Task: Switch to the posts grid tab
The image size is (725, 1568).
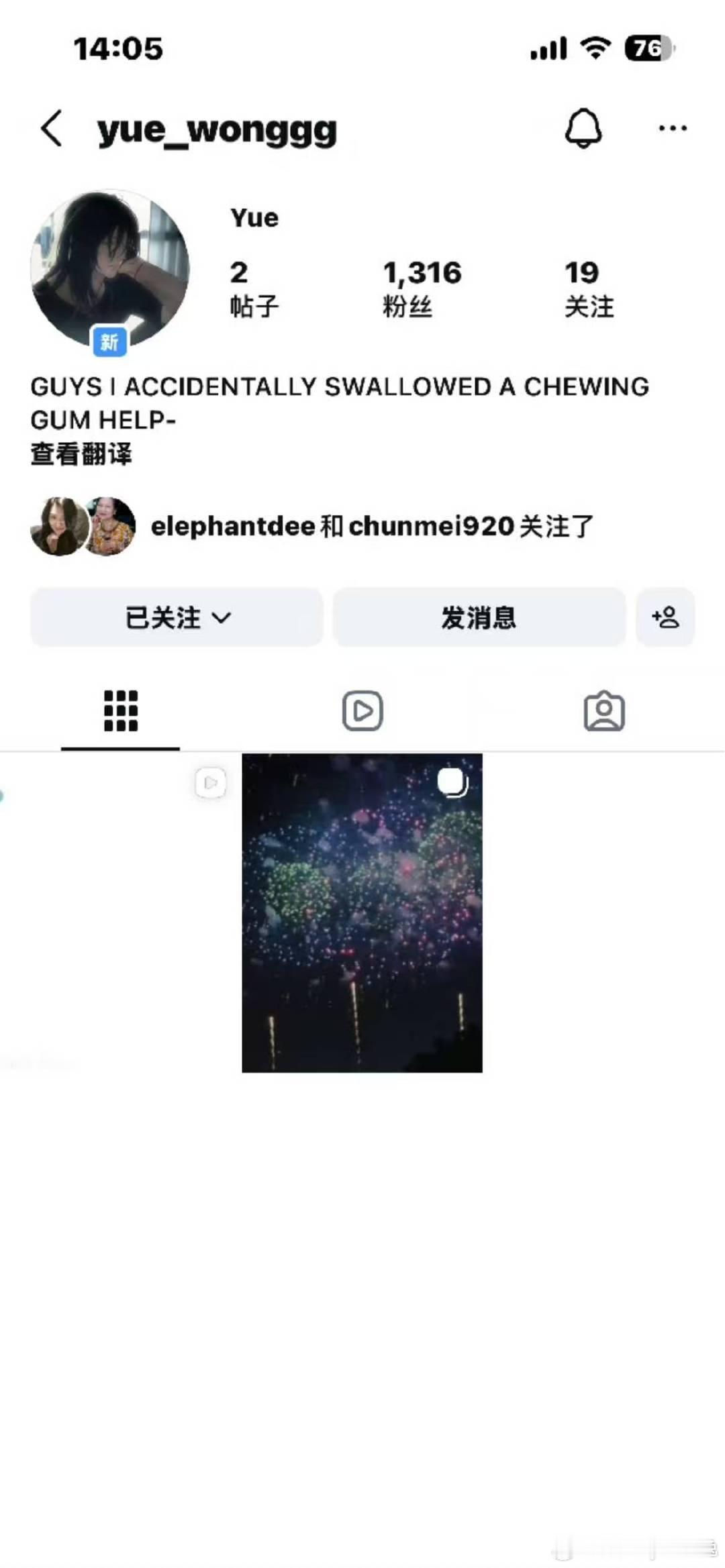Action: (x=121, y=711)
